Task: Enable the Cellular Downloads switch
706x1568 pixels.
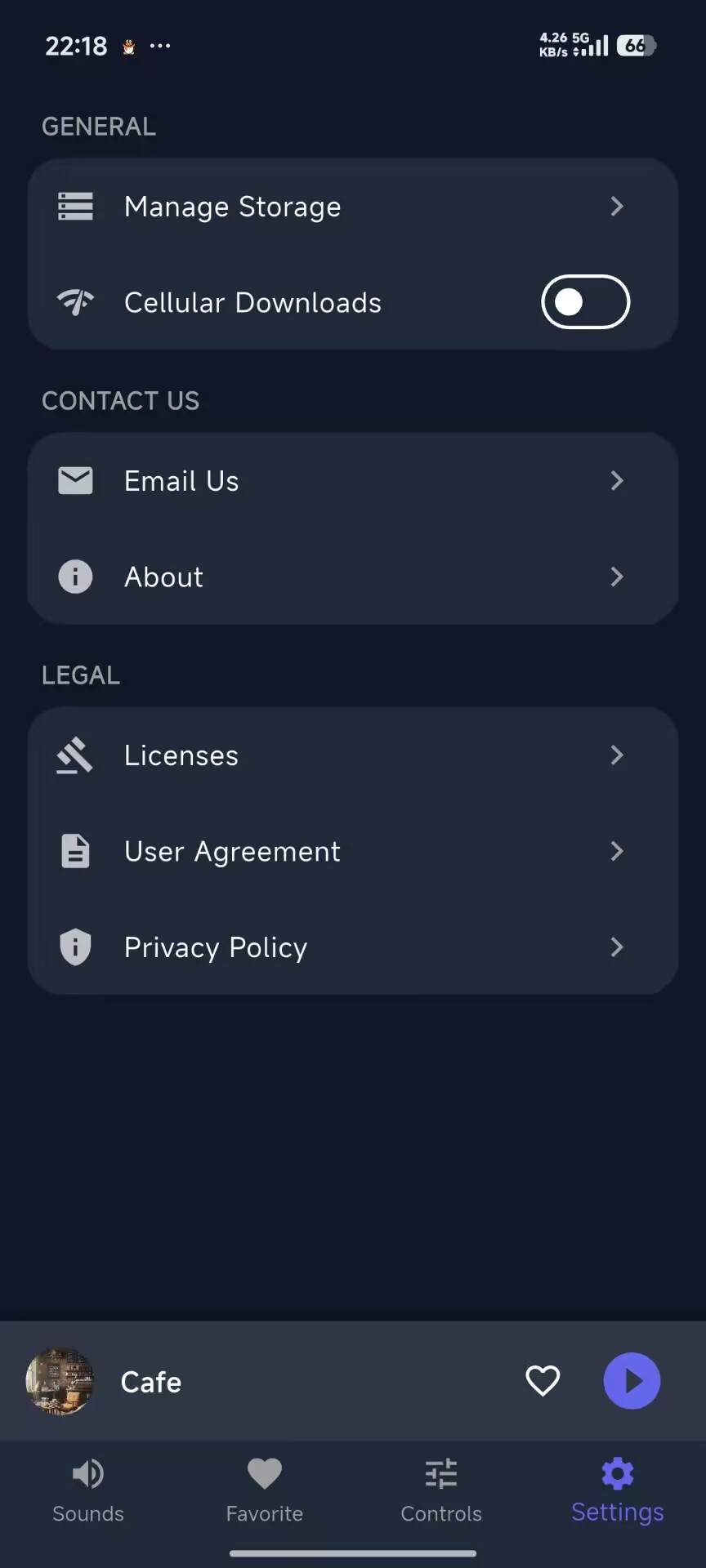Action: click(x=585, y=302)
